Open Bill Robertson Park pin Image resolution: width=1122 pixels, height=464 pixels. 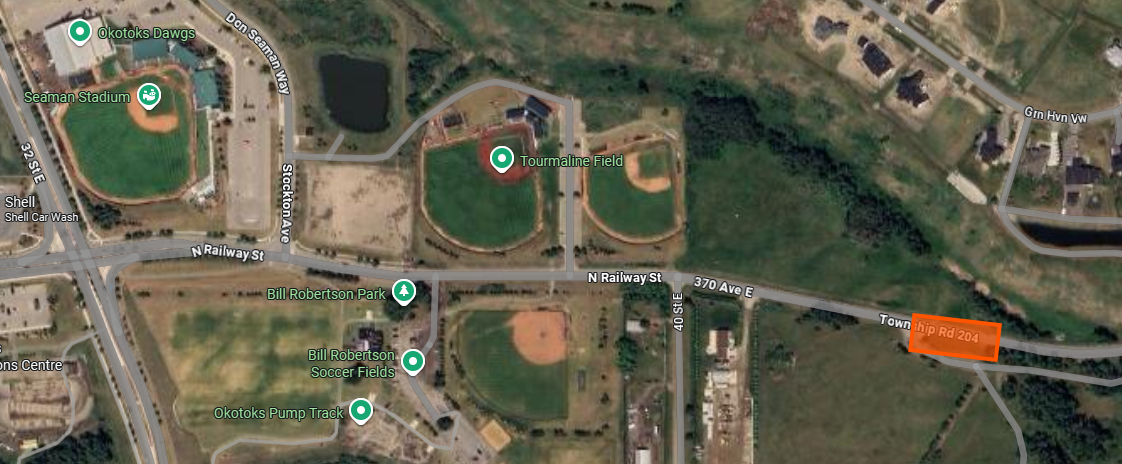[x=403, y=293]
